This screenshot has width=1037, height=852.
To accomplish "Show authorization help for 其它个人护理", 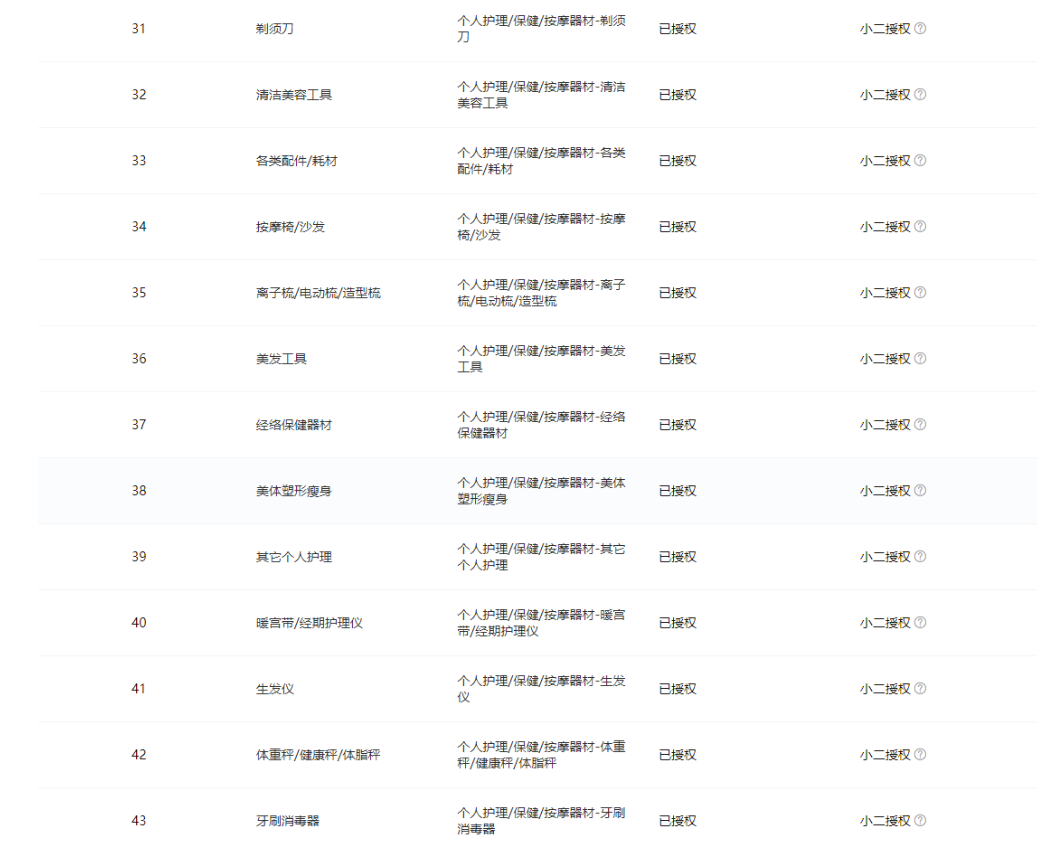I will [920, 557].
